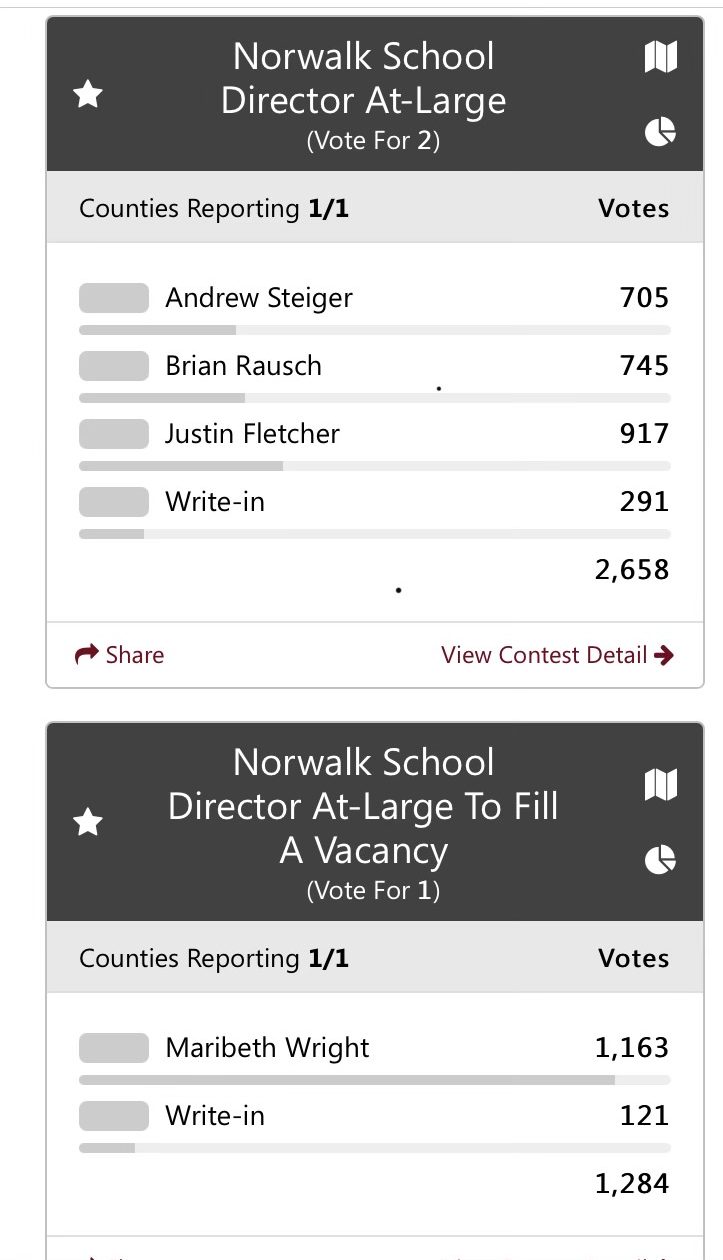
Task: Star the To Fill A Vacancy contest
Action: pyautogui.click(x=89, y=822)
